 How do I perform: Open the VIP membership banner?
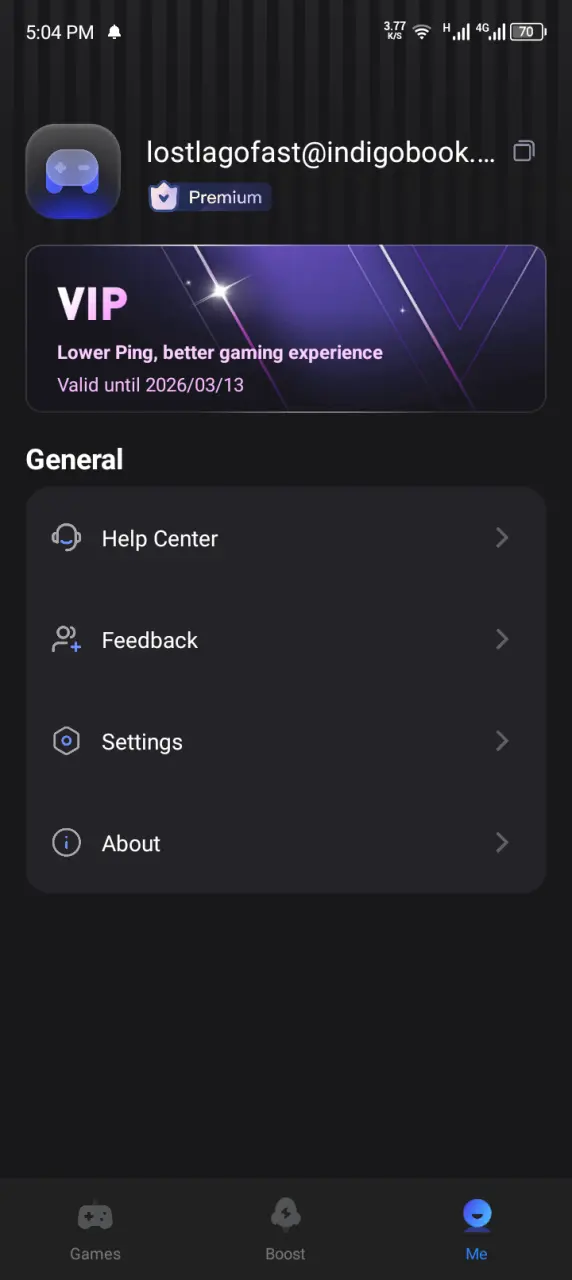(286, 329)
